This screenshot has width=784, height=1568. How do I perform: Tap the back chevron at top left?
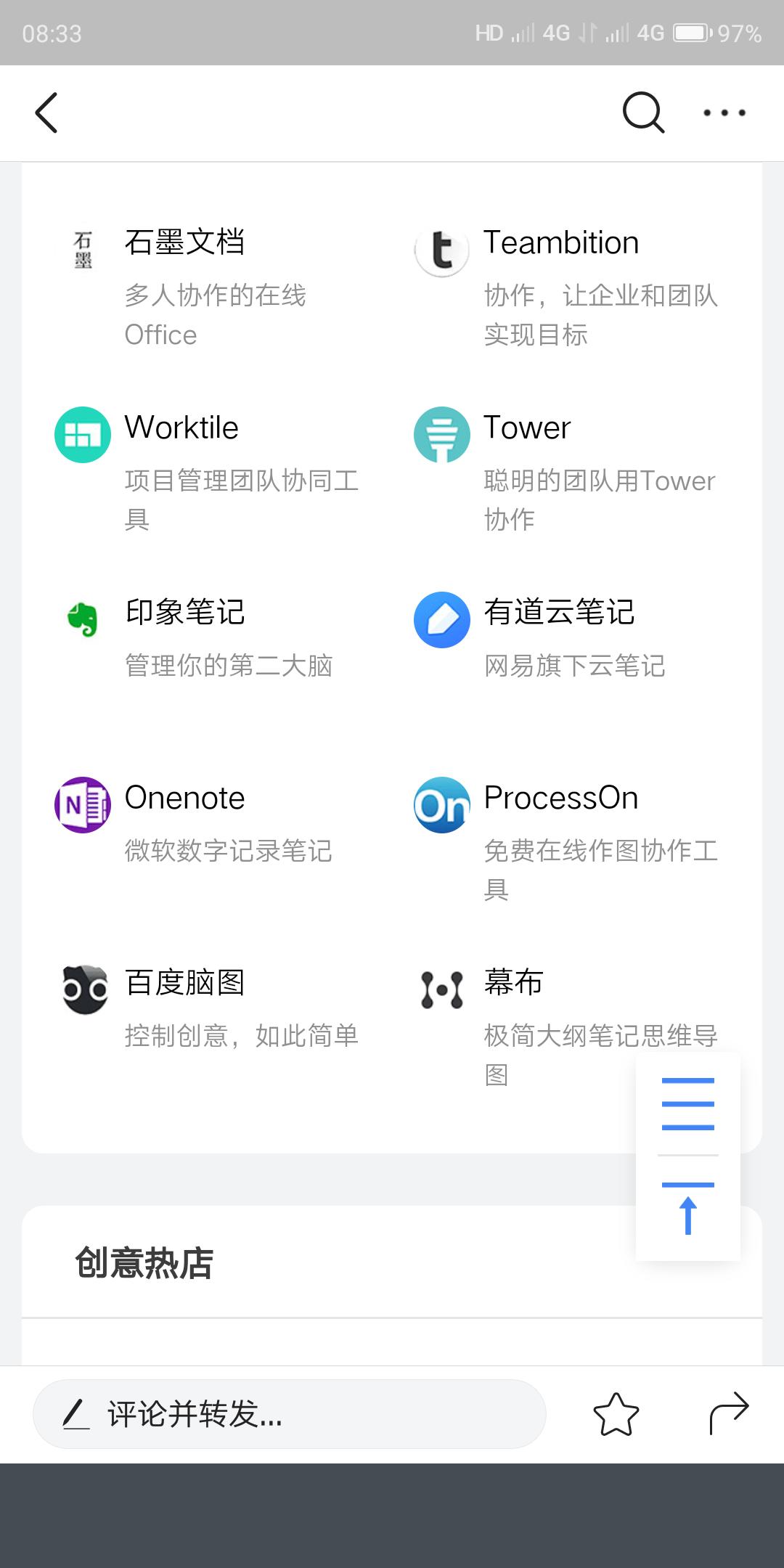coord(46,113)
